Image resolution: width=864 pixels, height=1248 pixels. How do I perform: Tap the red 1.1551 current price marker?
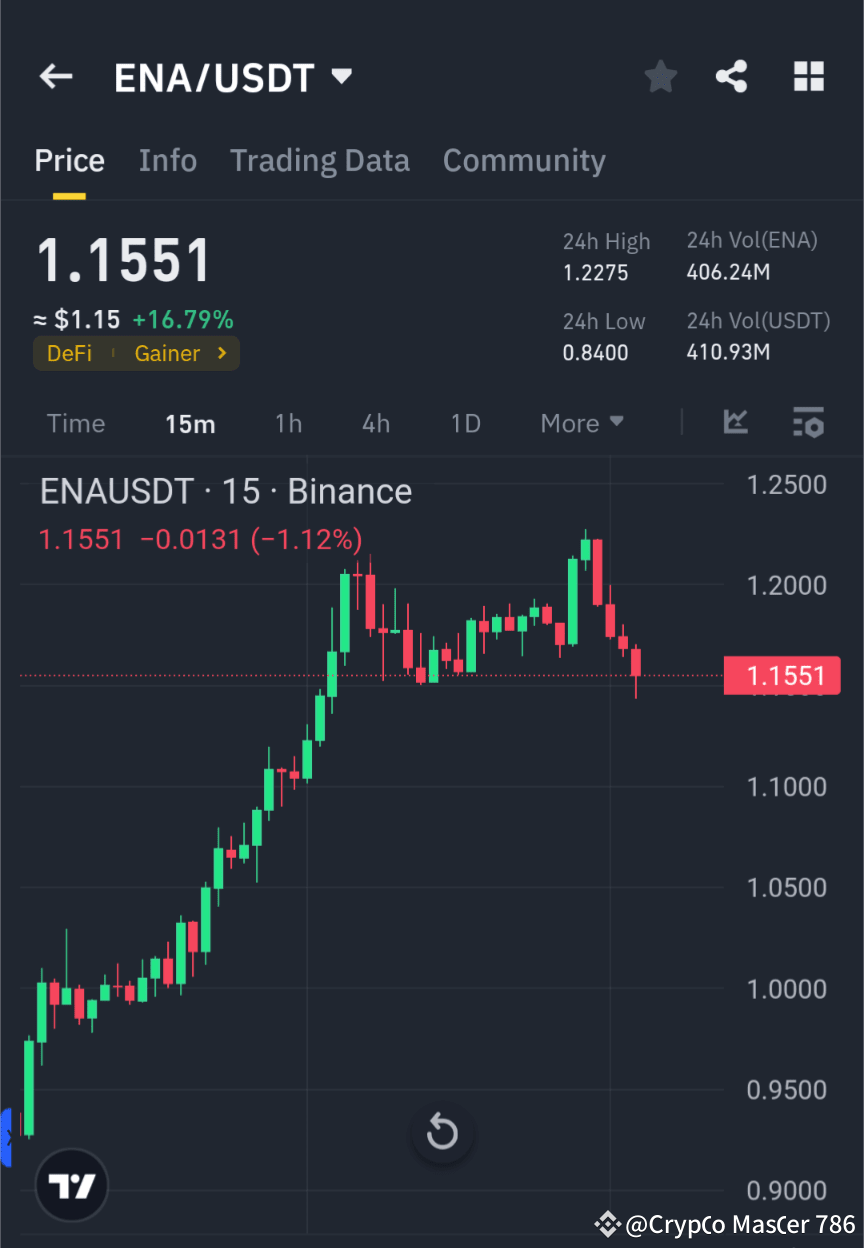782,676
